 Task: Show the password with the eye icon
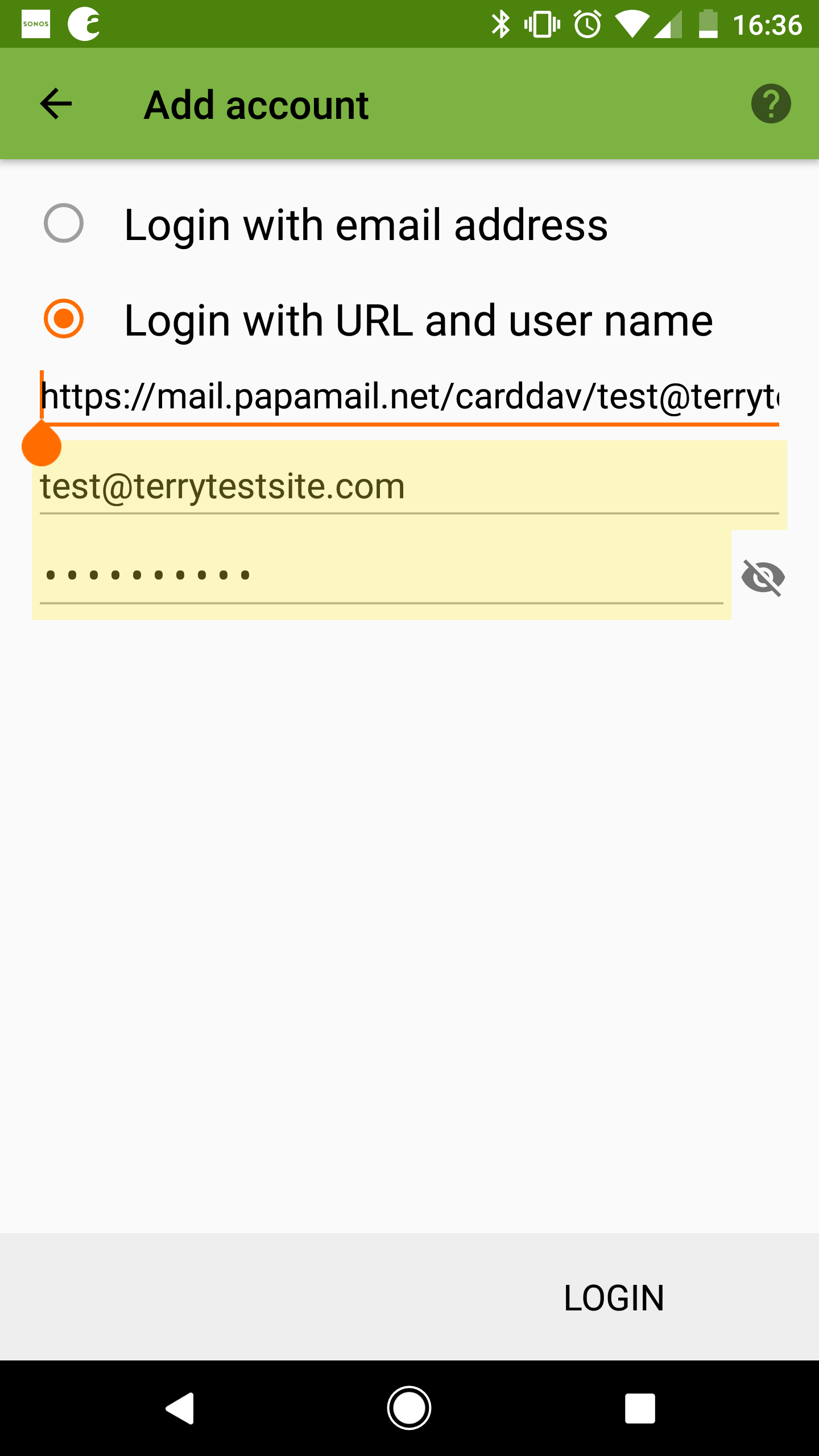click(x=763, y=577)
